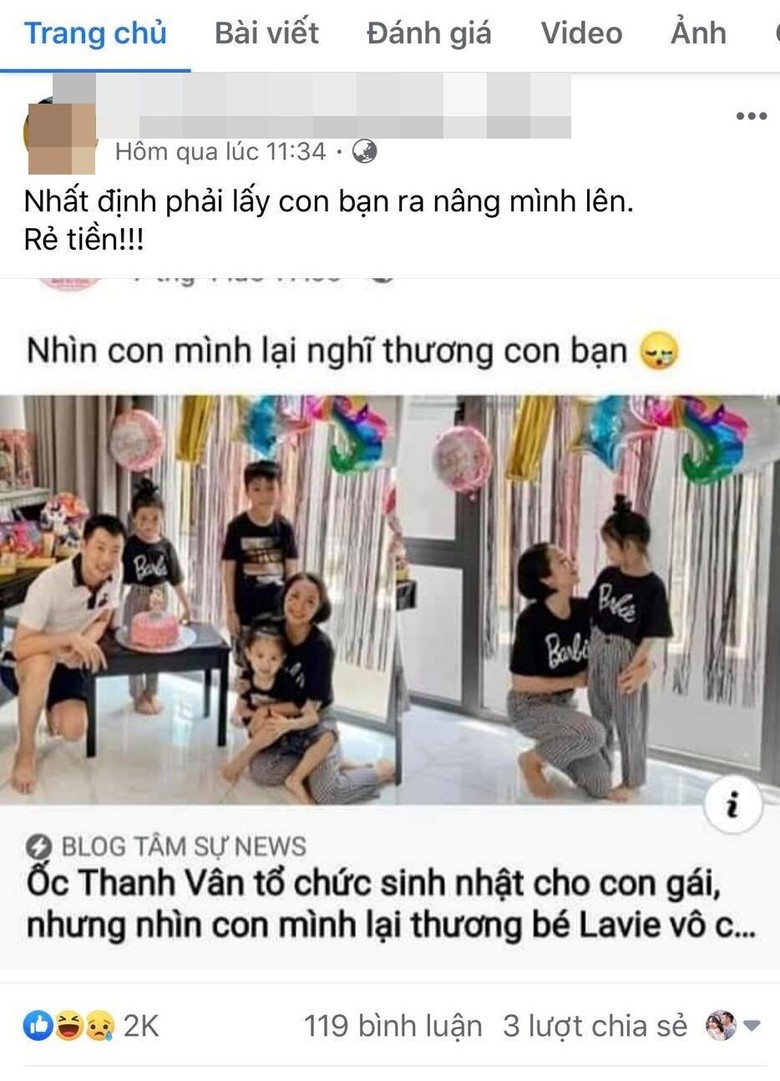Image resolution: width=780 pixels, height=1081 pixels.
Task: View the 3 lượt chia sẻ shares
Action: [x=595, y=1026]
